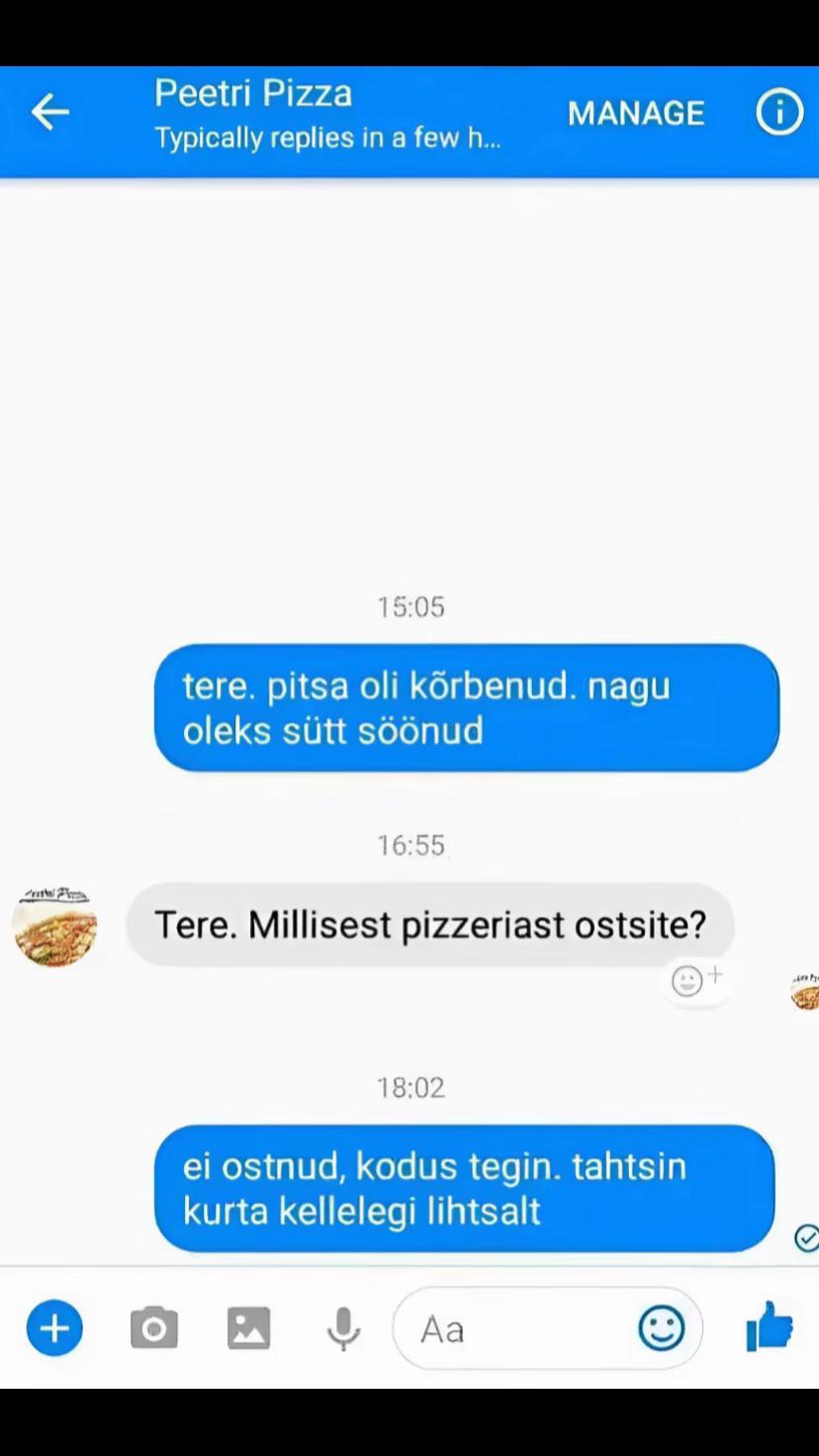819x1456 pixels.
Task: Open the emoji picker in message box
Action: (x=661, y=1328)
